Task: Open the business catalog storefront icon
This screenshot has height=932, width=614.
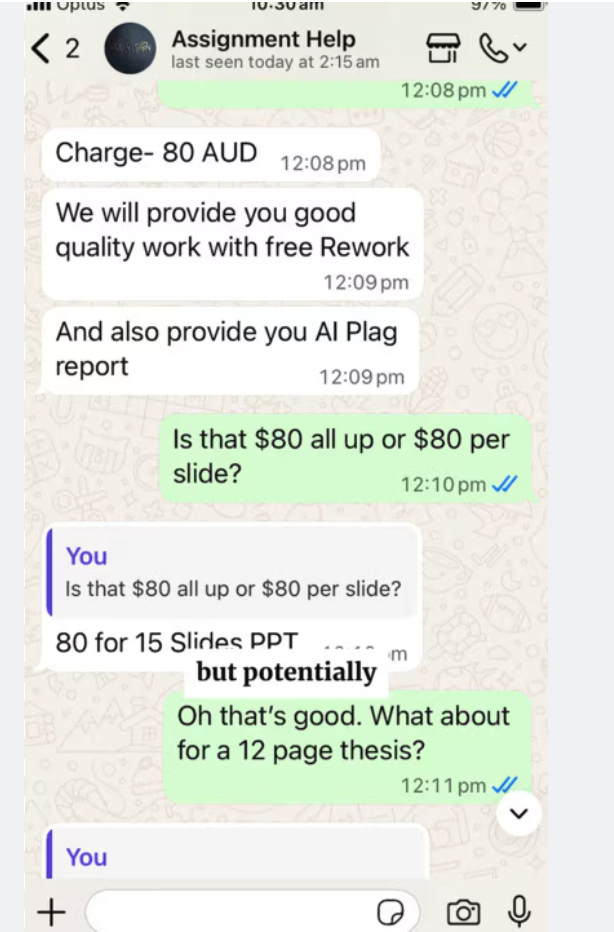Action: coord(443,48)
